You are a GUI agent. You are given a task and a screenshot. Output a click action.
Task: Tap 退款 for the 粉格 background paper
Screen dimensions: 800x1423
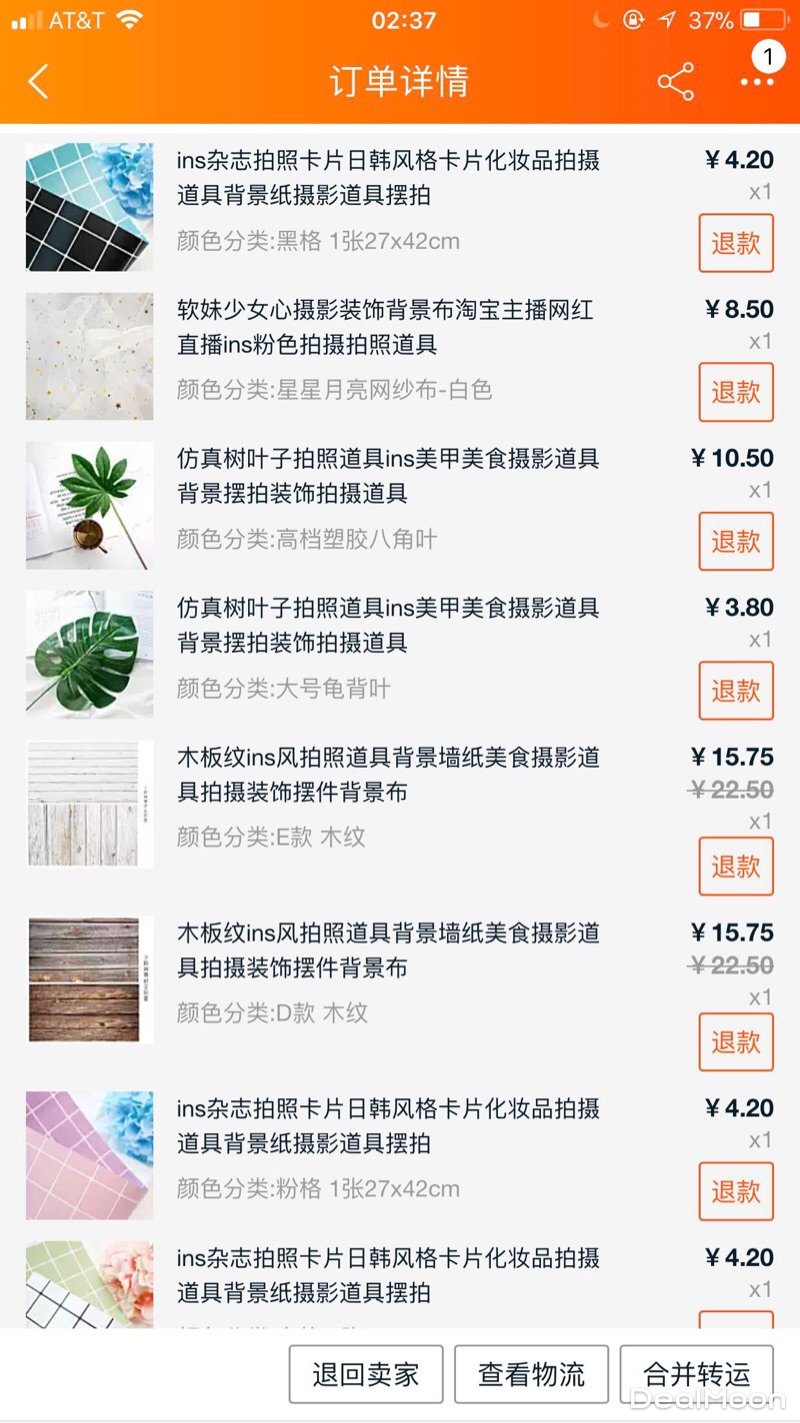736,1191
